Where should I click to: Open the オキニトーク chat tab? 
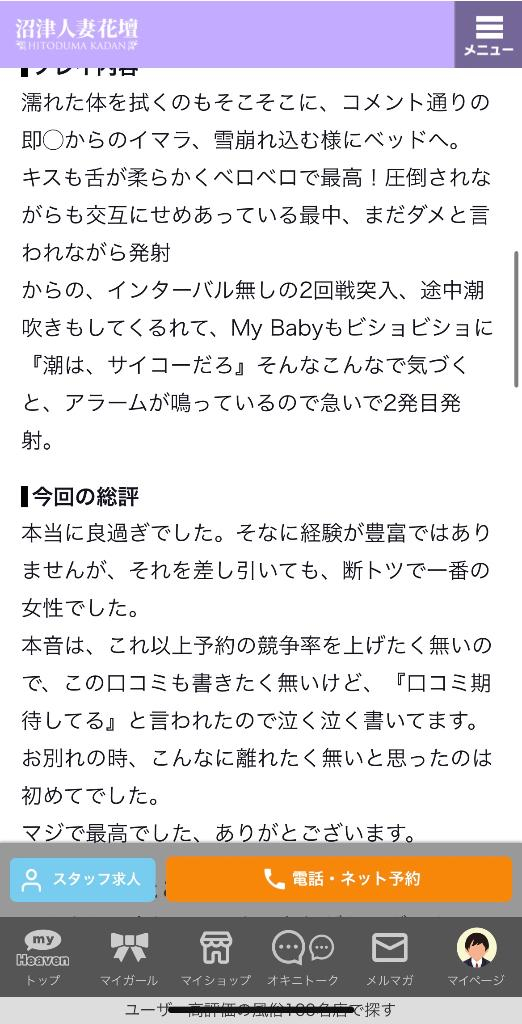tap(302, 957)
